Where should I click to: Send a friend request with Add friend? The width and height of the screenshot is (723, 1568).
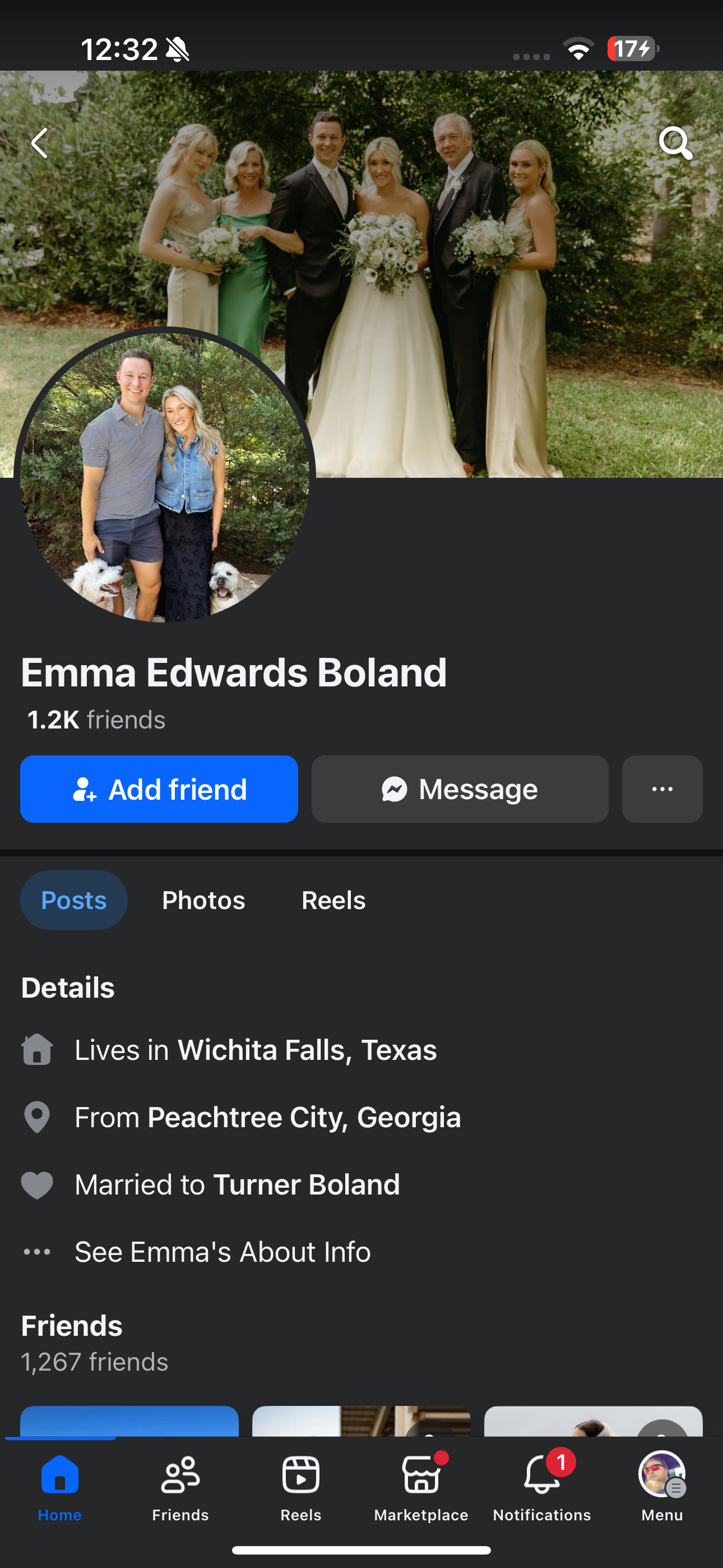(x=159, y=789)
